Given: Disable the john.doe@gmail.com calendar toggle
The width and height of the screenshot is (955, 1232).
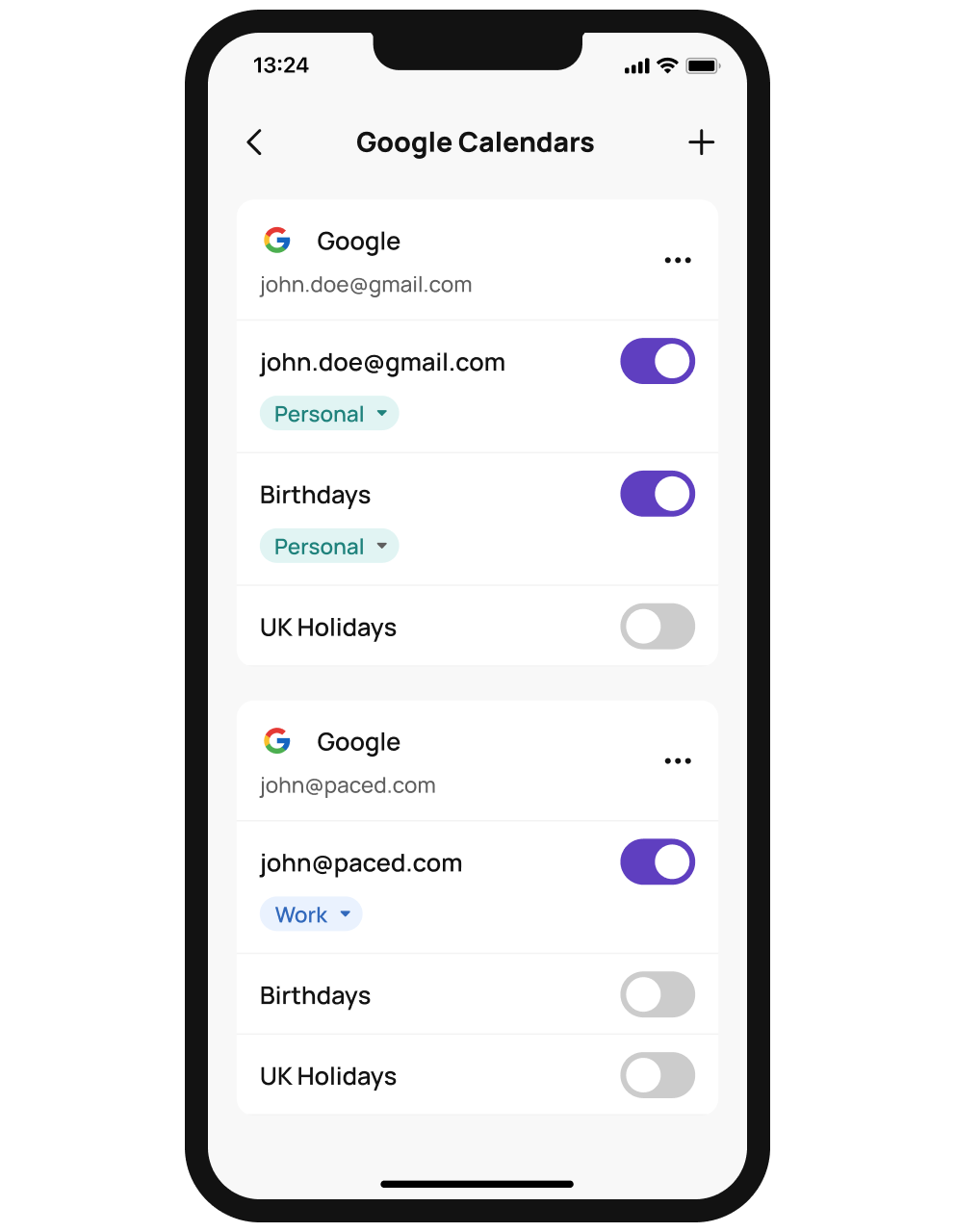Looking at the screenshot, I should coord(658,361).
